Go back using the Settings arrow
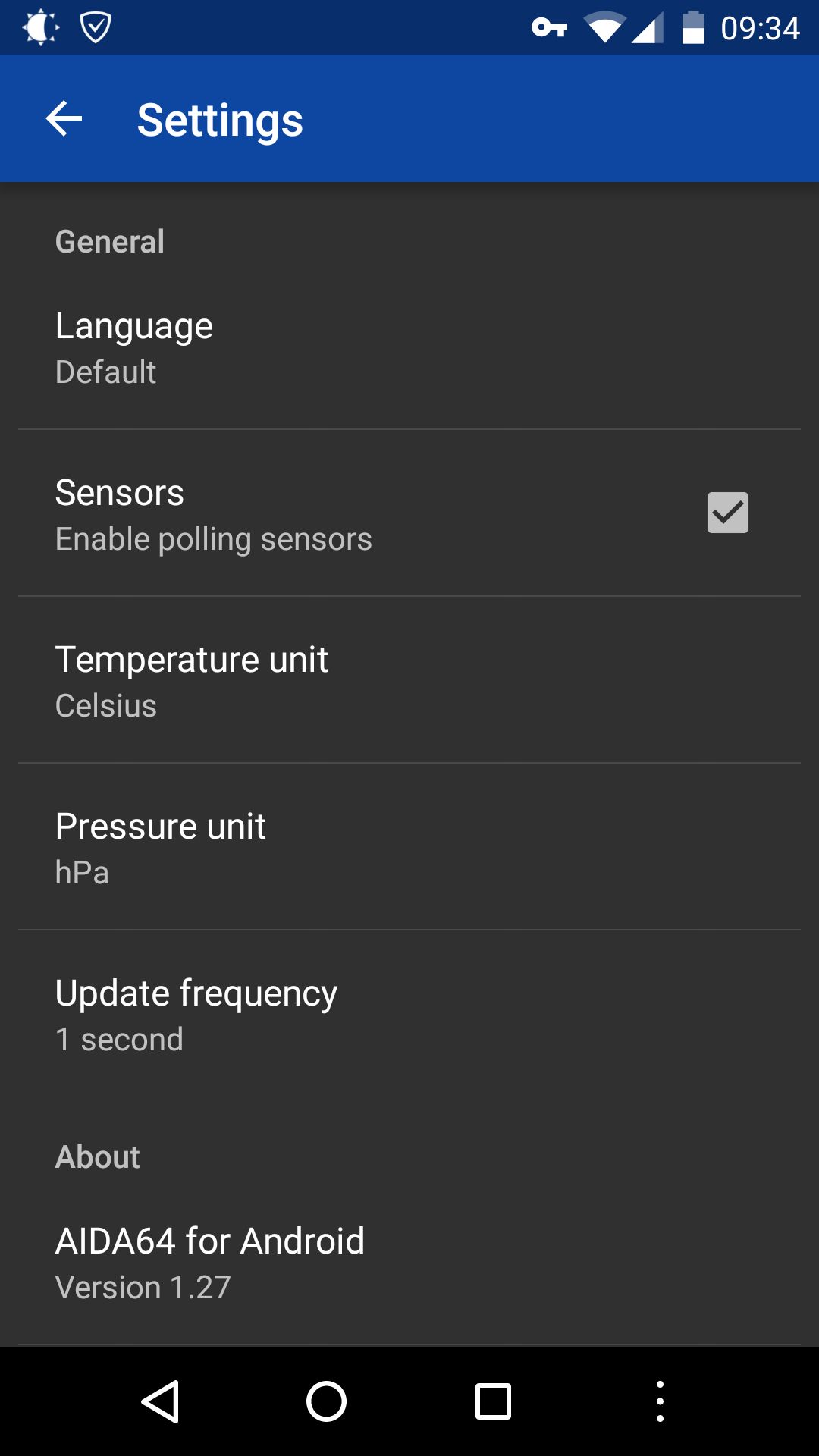This screenshot has width=819, height=1456. coord(64,119)
